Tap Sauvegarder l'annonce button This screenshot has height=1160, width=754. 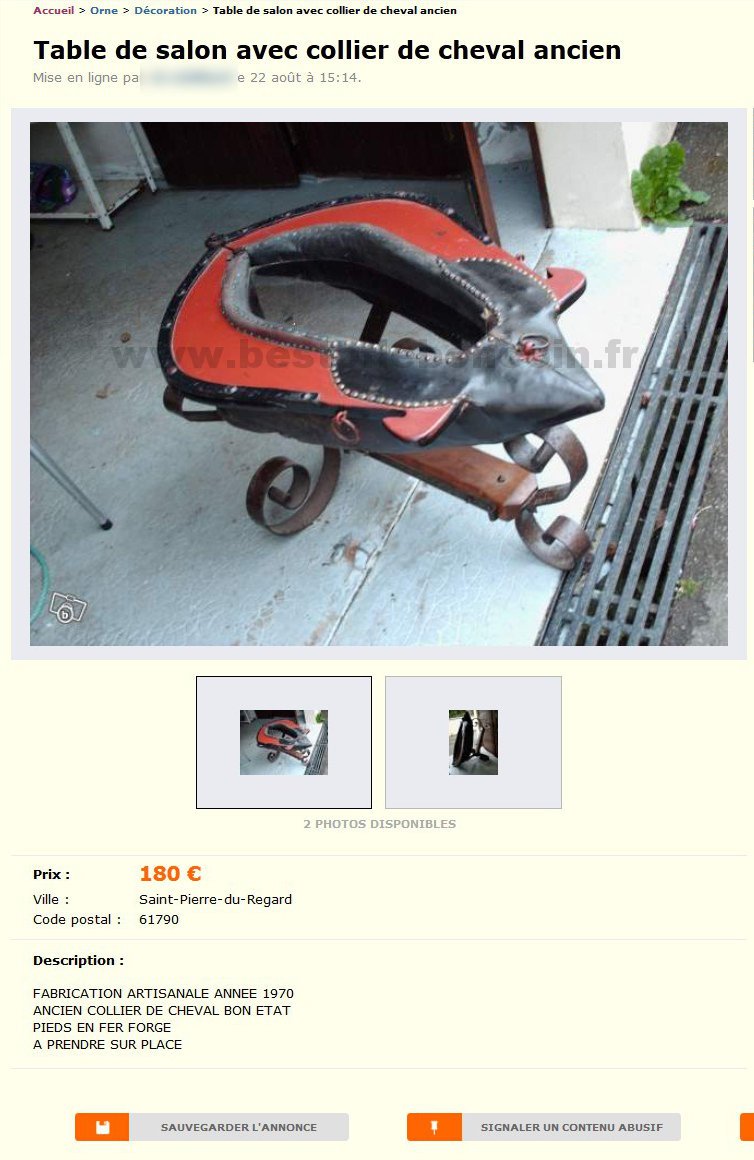[212, 1127]
